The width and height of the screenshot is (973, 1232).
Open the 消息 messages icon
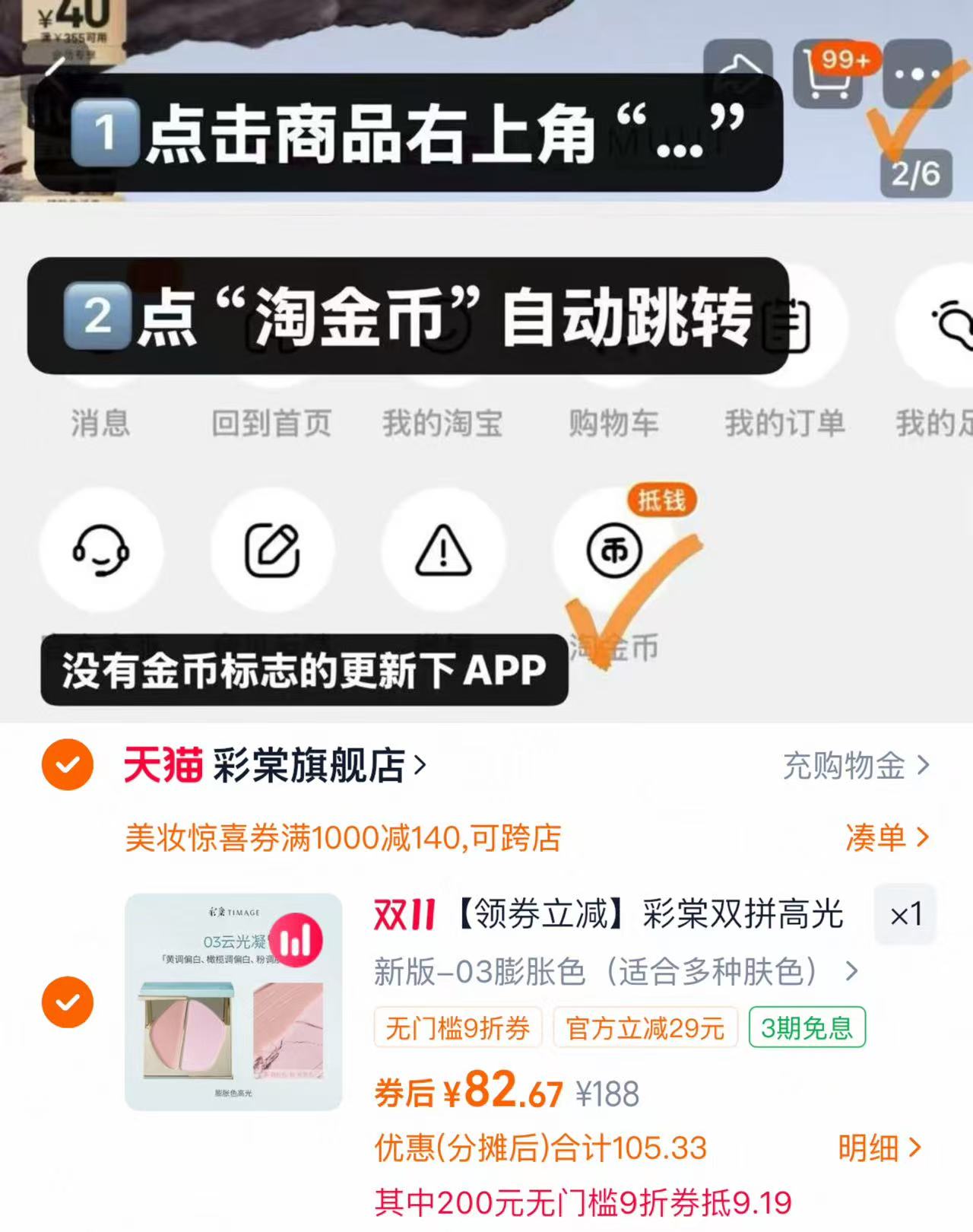point(100,424)
